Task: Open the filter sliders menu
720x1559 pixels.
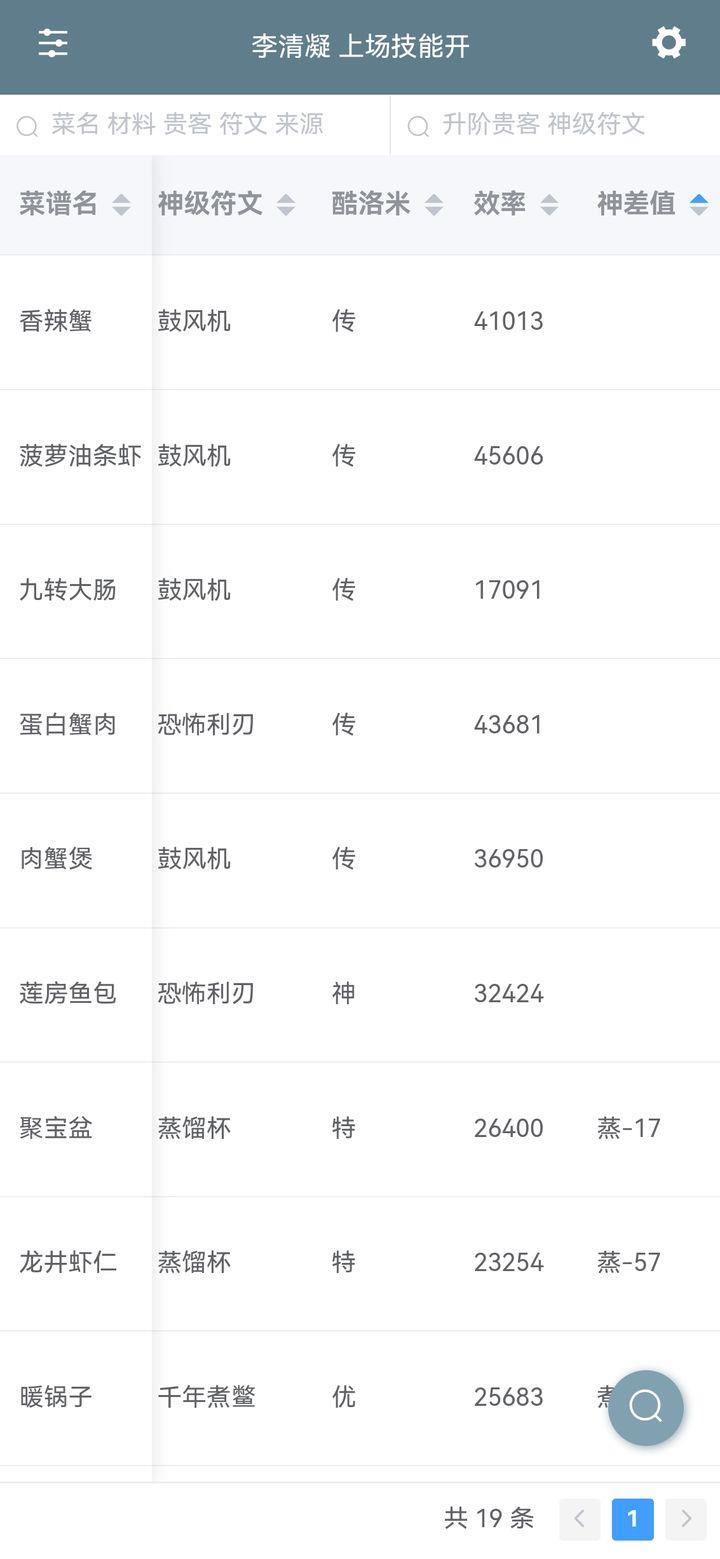Action: 53,43
